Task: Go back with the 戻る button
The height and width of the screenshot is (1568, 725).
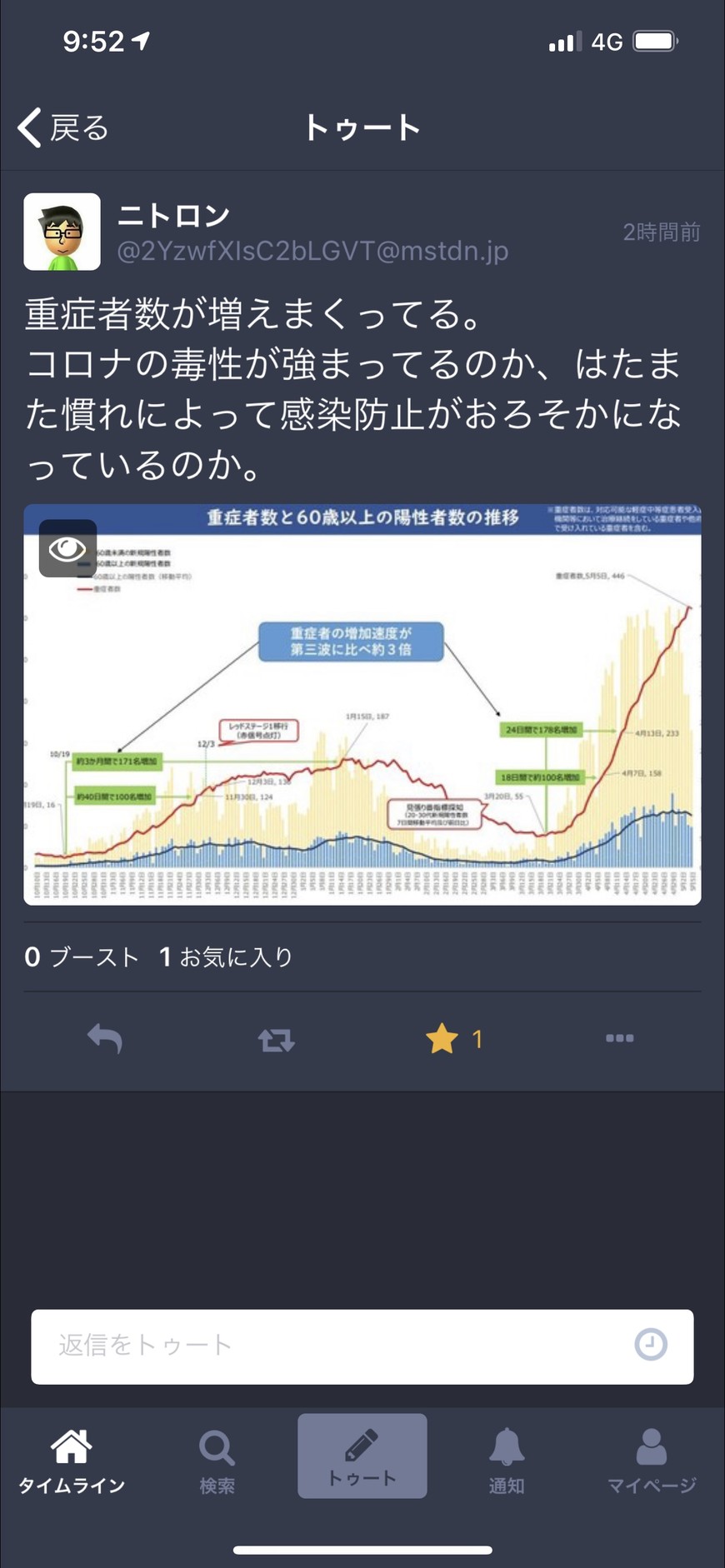Action: (63, 127)
